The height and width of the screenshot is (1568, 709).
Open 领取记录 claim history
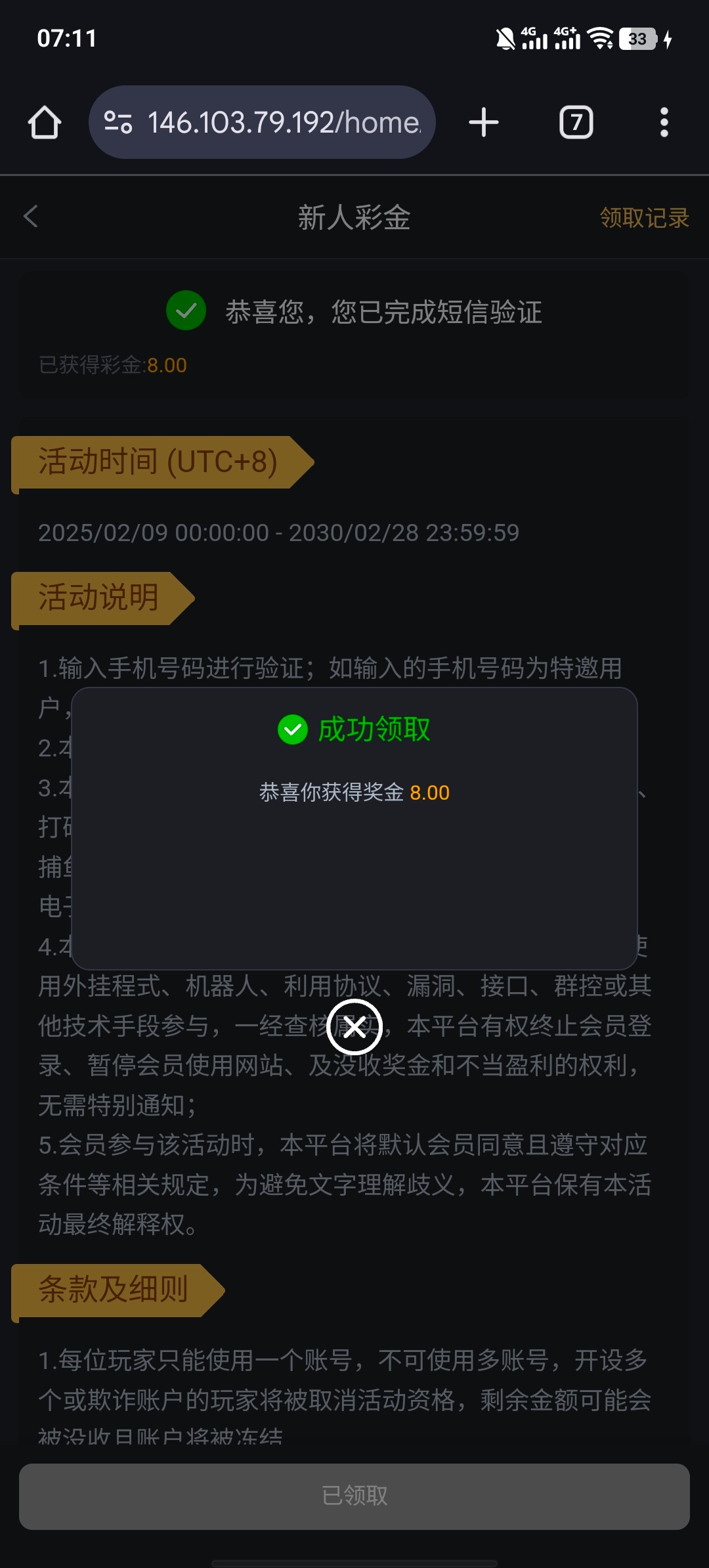coord(644,218)
